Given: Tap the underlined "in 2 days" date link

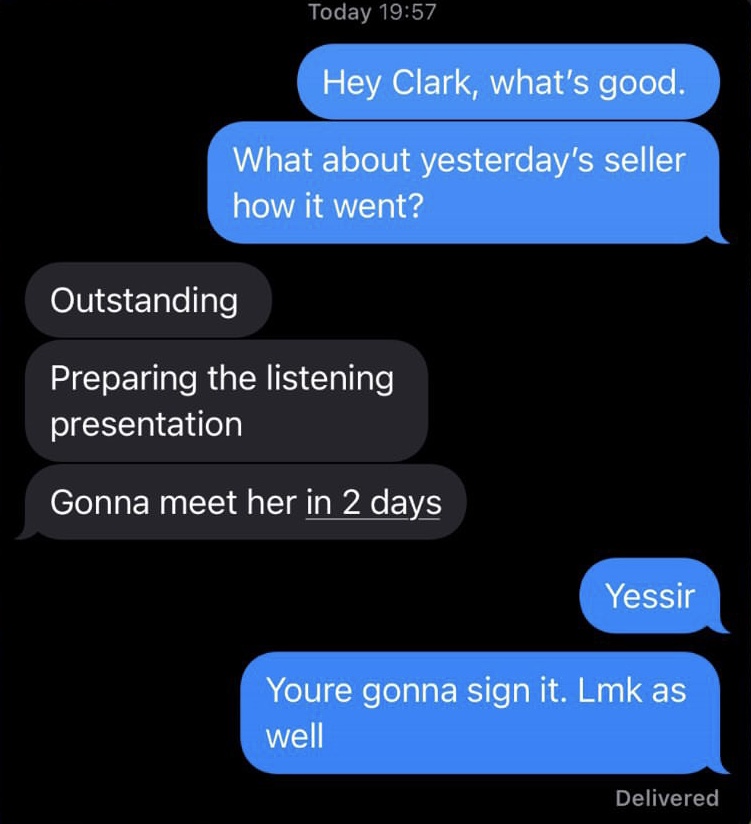Looking at the screenshot, I should coord(373,502).
